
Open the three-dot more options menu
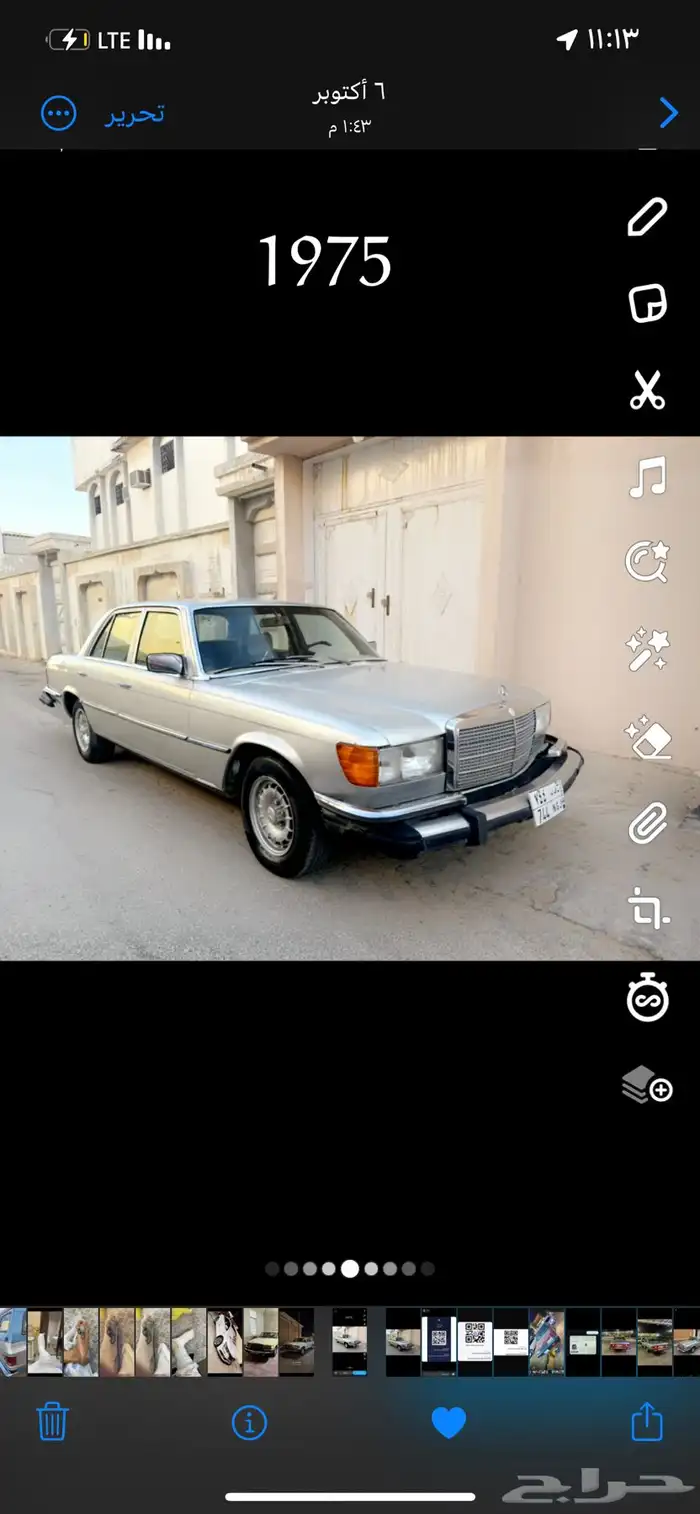(x=59, y=113)
